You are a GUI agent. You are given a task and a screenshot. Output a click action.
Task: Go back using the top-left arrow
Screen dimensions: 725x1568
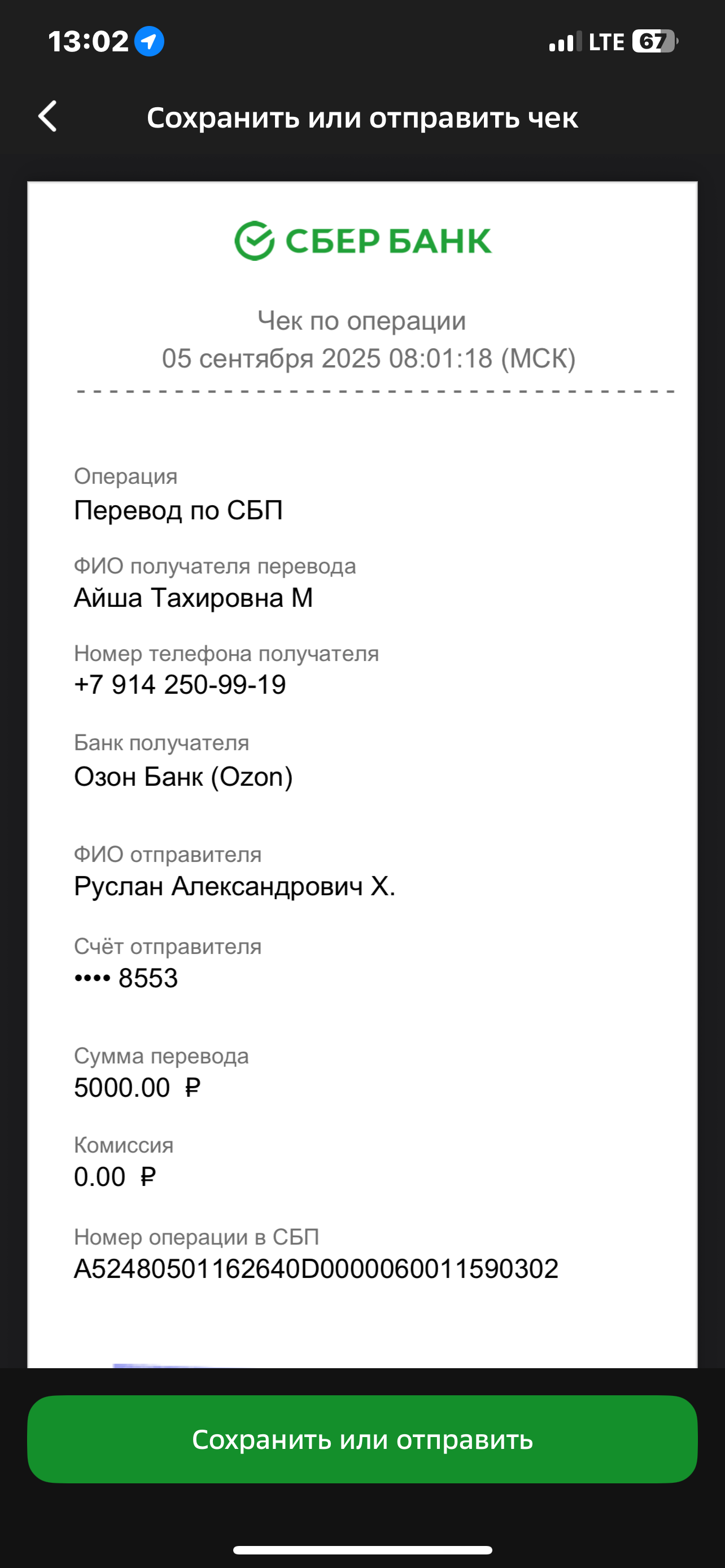47,116
